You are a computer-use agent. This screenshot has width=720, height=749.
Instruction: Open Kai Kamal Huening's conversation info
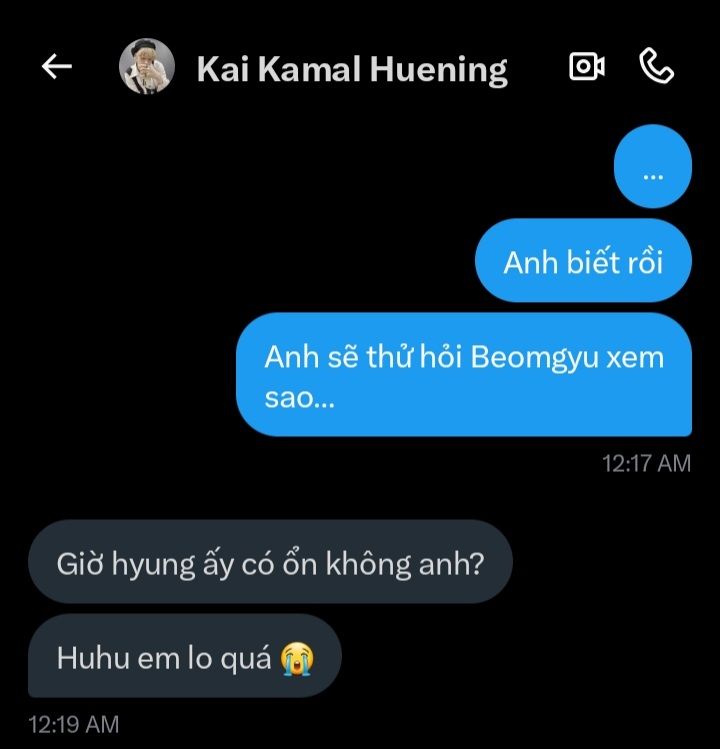[352, 68]
